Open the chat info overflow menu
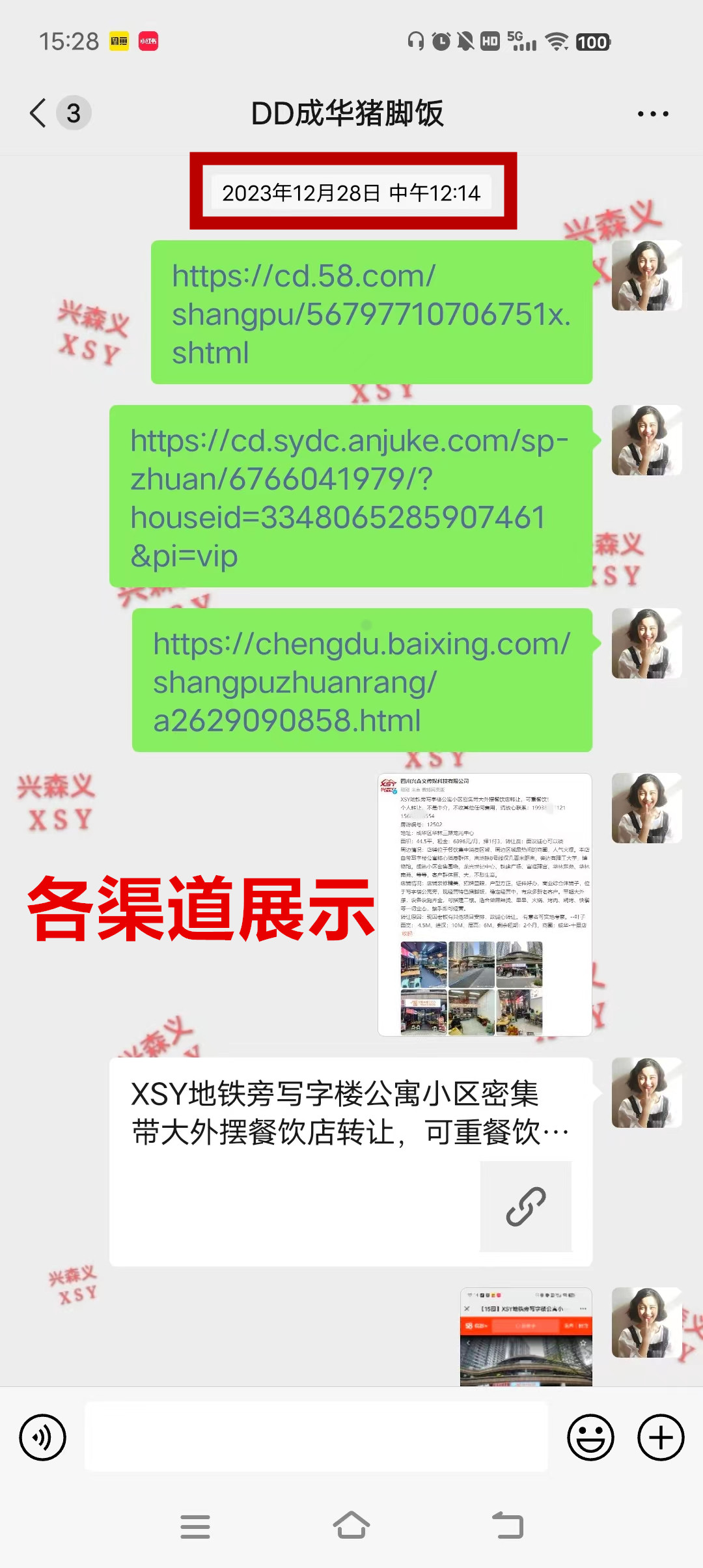 (x=652, y=113)
